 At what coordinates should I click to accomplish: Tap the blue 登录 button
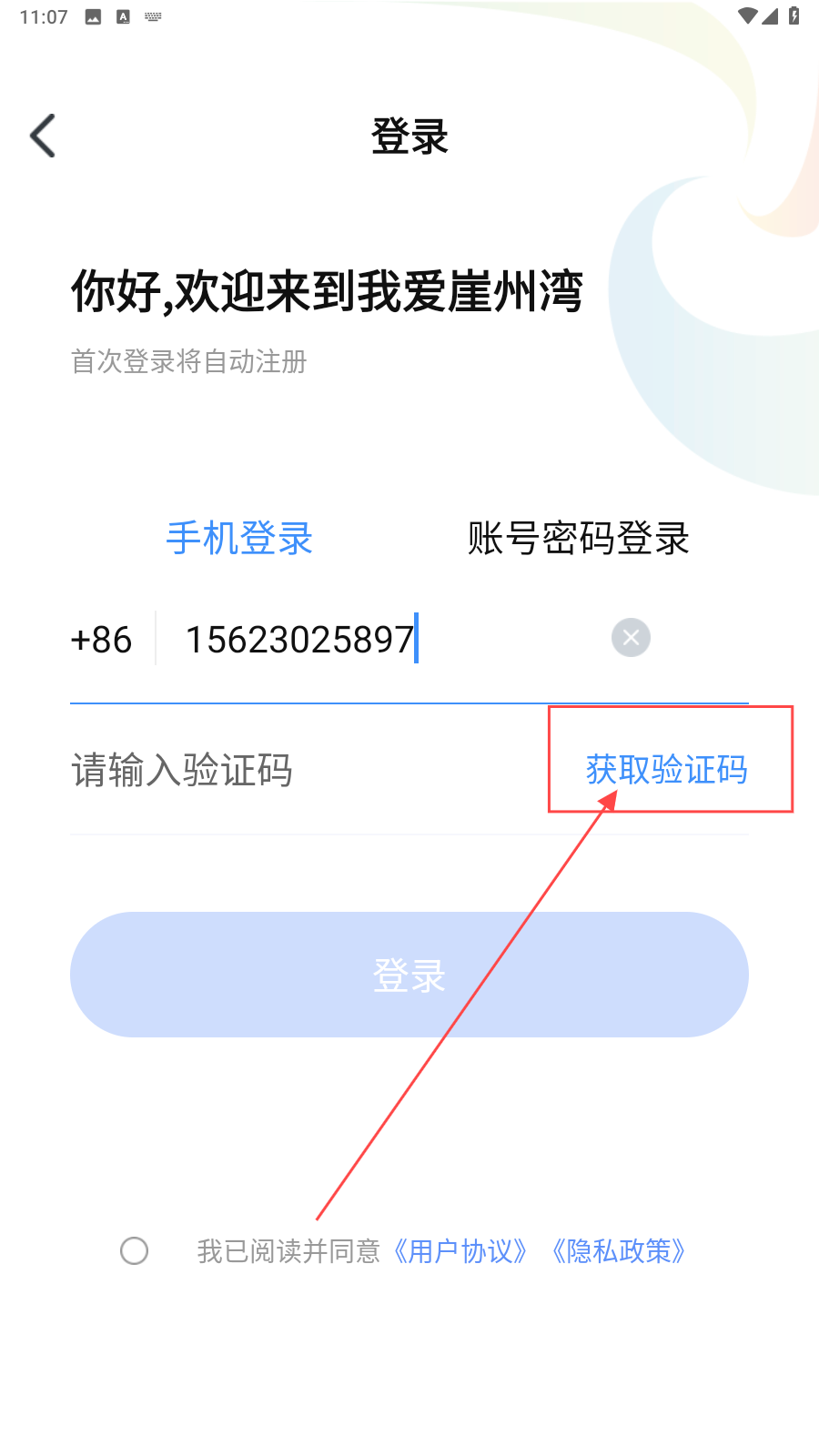(x=409, y=975)
